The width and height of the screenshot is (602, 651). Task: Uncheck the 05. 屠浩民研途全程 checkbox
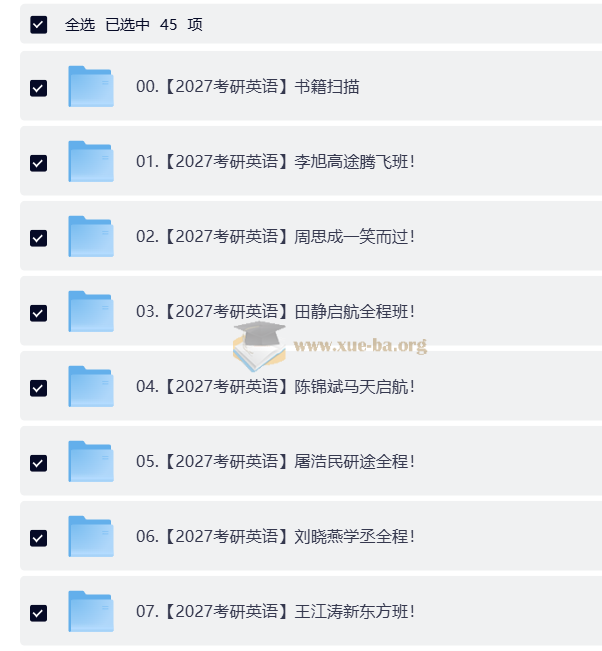(x=38, y=462)
